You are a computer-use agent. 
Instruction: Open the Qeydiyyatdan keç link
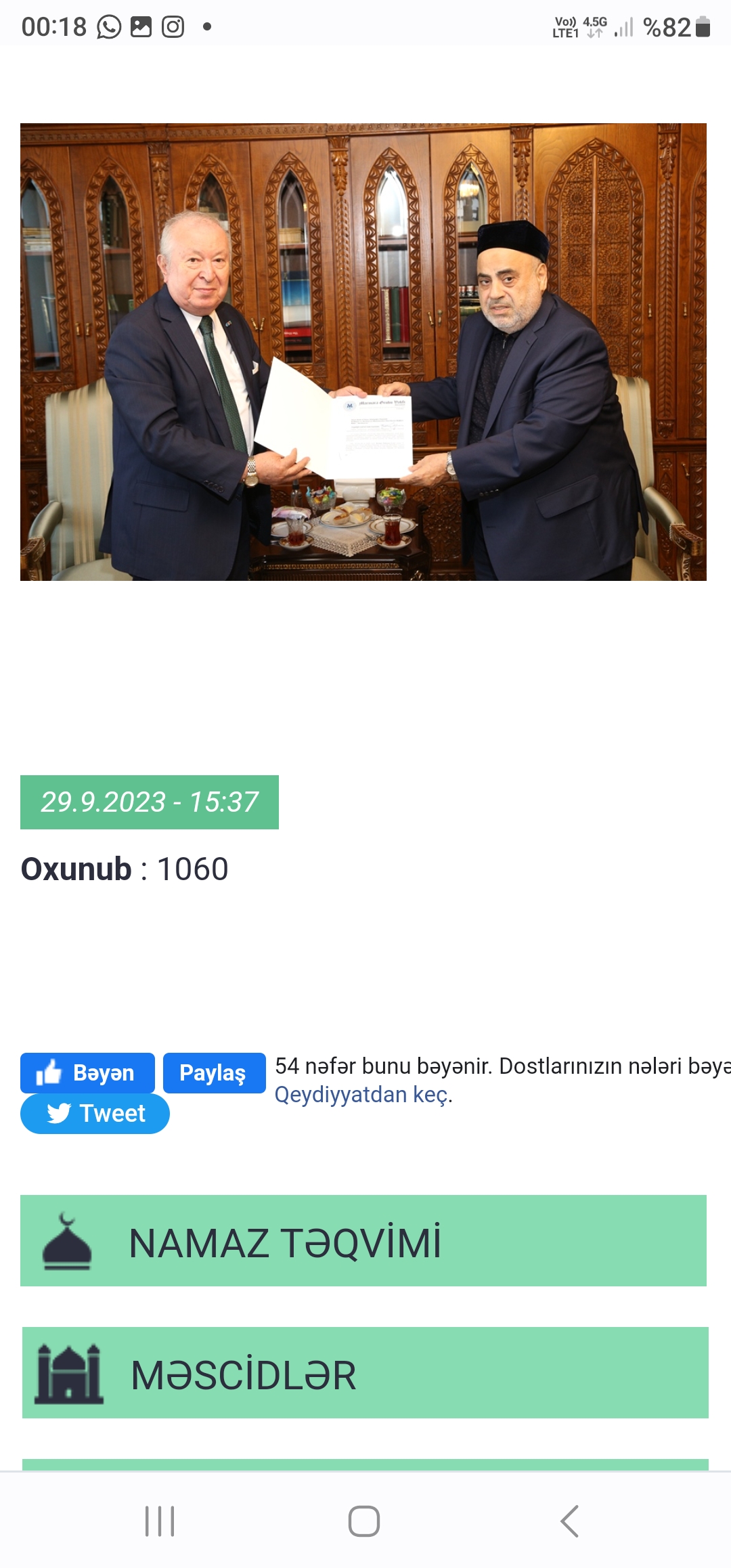click(x=362, y=1095)
